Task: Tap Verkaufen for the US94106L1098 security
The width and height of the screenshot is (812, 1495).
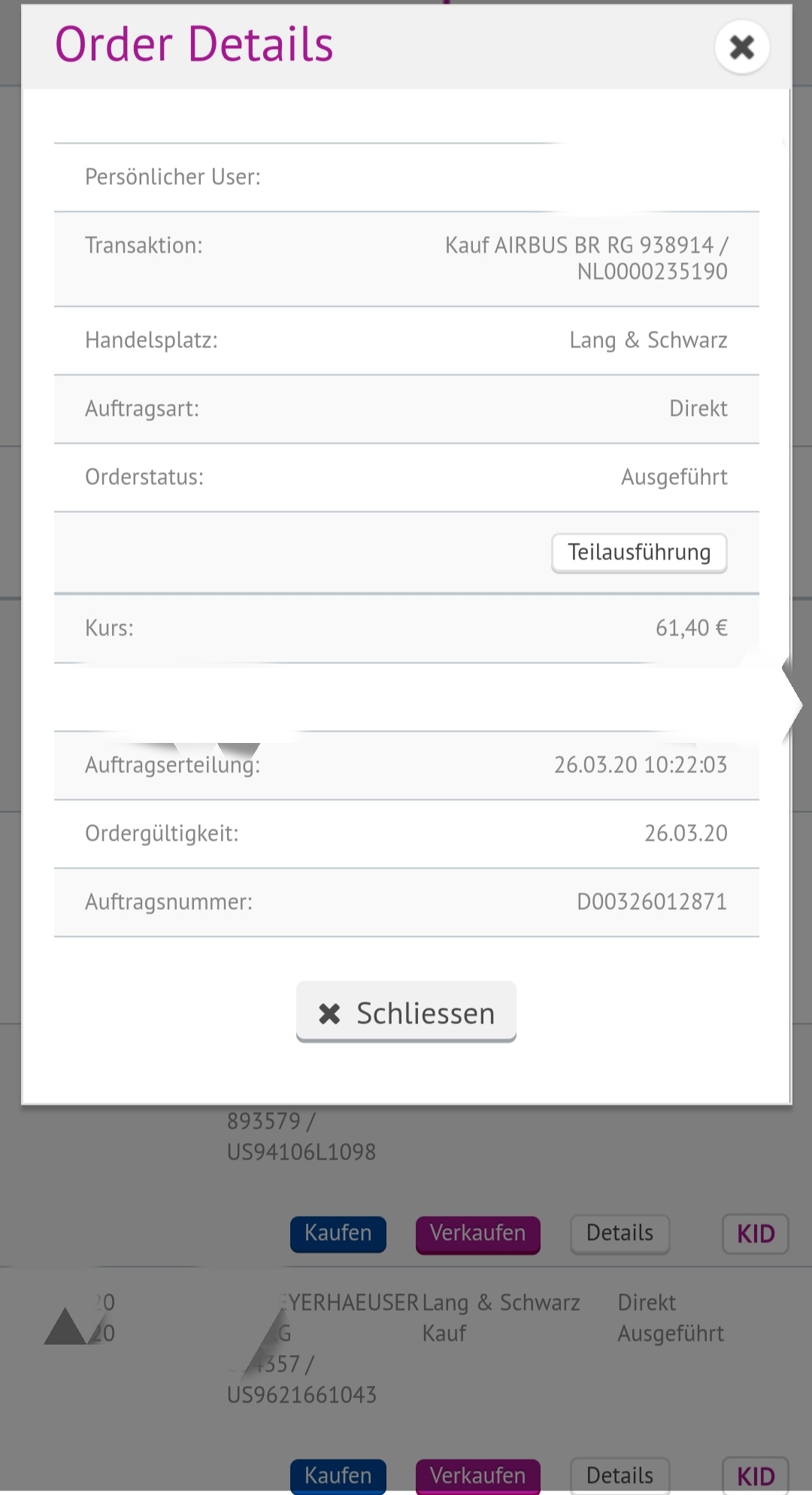Action: [x=477, y=1234]
